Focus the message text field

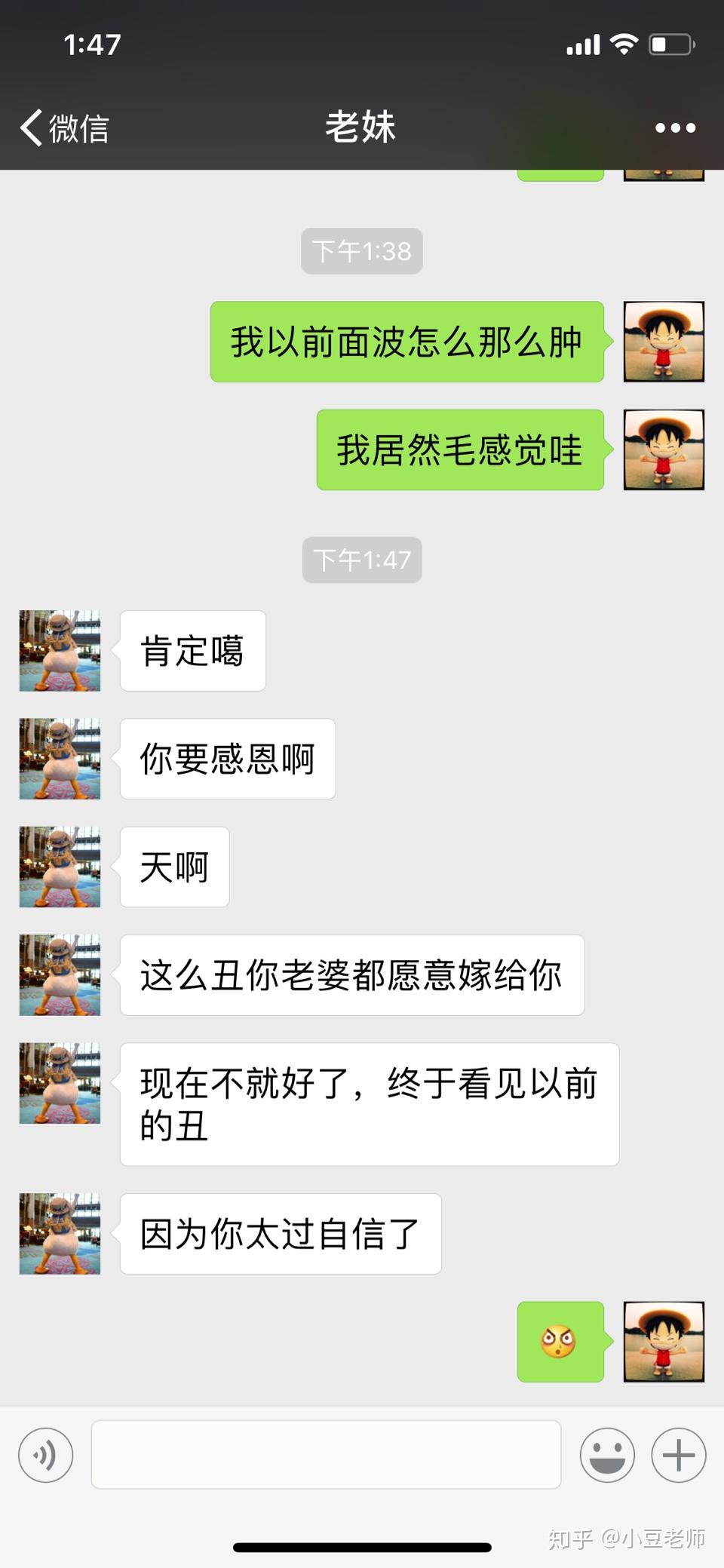pyautogui.click(x=326, y=1454)
